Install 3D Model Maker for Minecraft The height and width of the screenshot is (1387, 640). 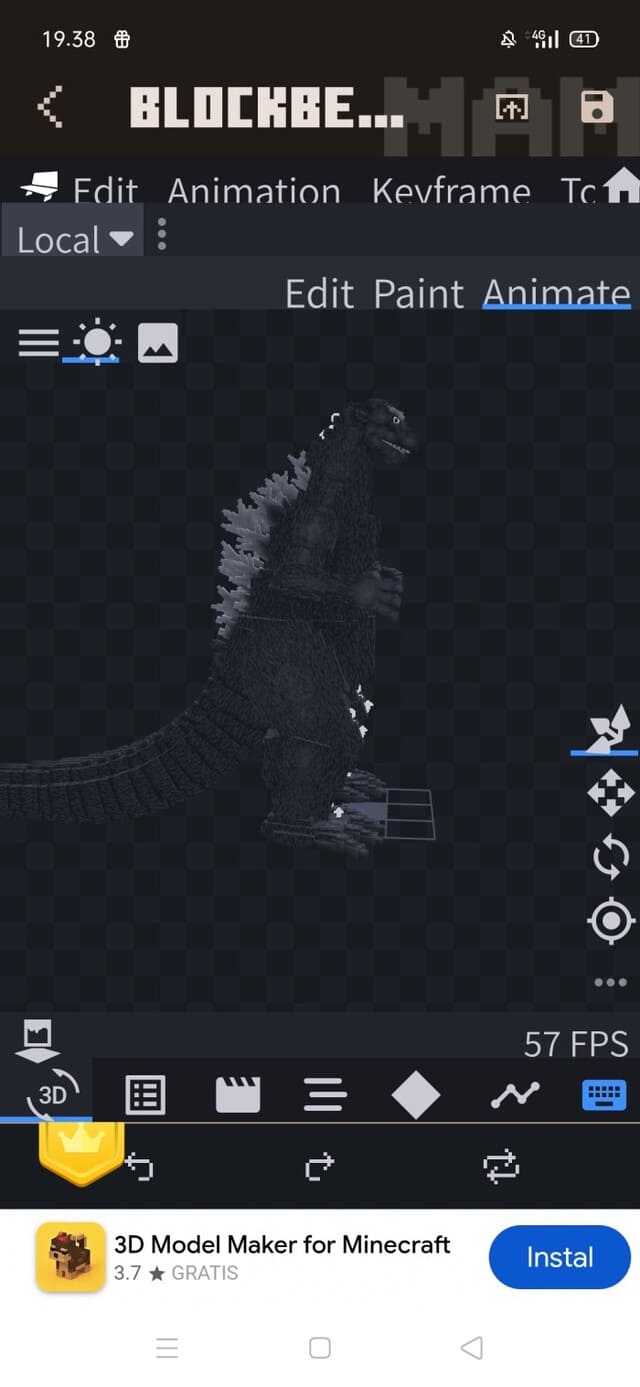(560, 1257)
